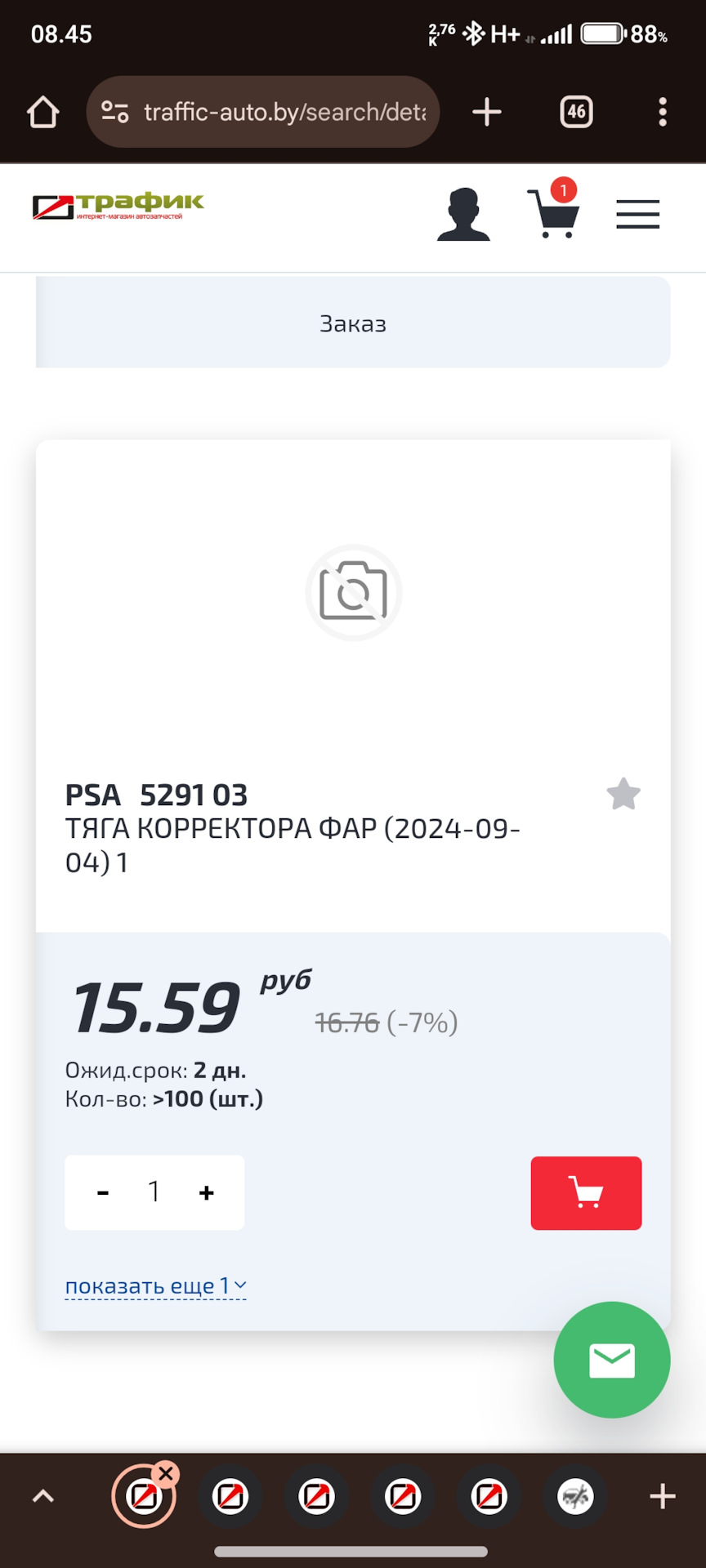Add PSA 5291 03 to favorites
The image size is (706, 1568).
(623, 794)
